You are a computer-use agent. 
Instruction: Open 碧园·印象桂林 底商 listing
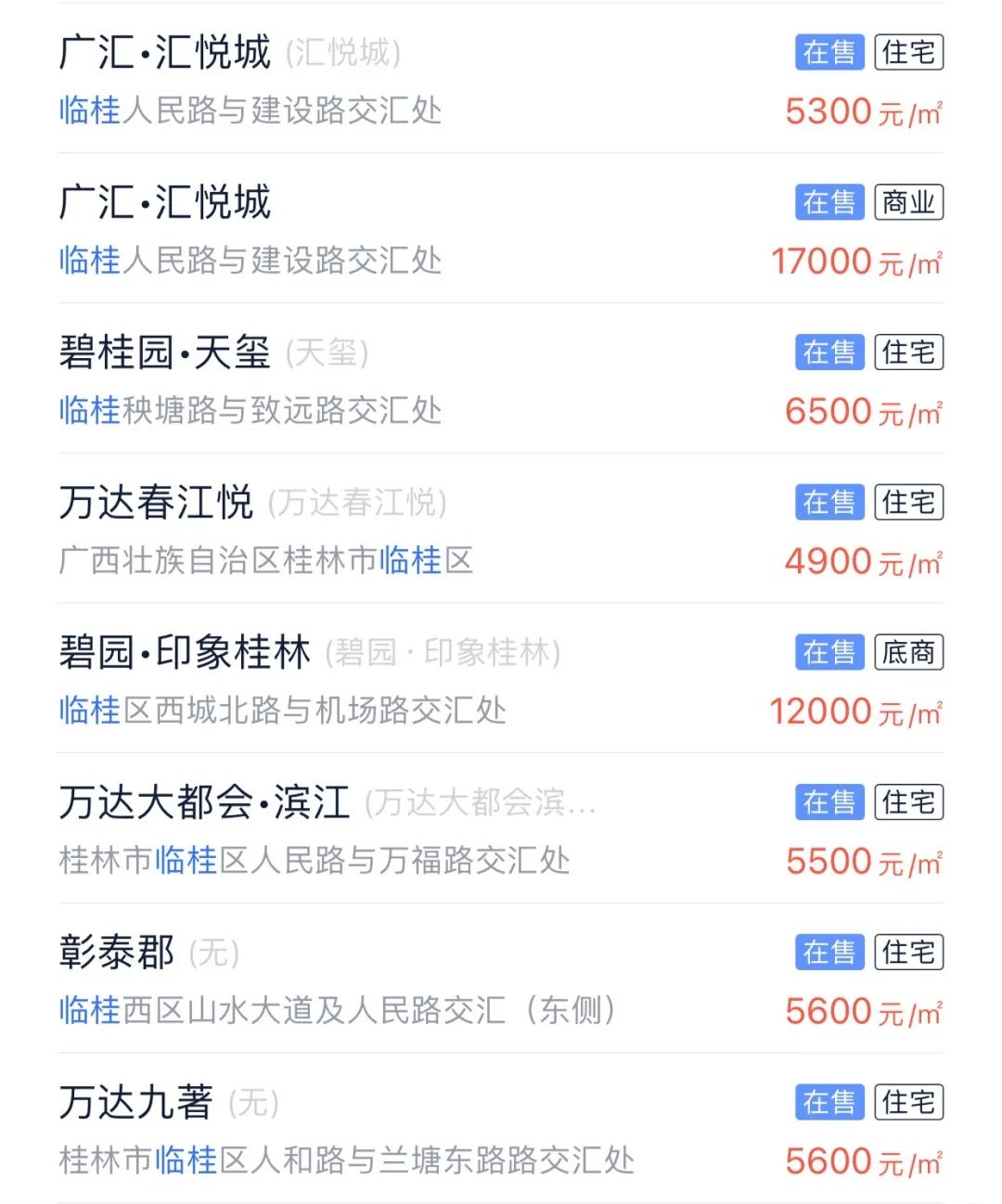(x=184, y=653)
